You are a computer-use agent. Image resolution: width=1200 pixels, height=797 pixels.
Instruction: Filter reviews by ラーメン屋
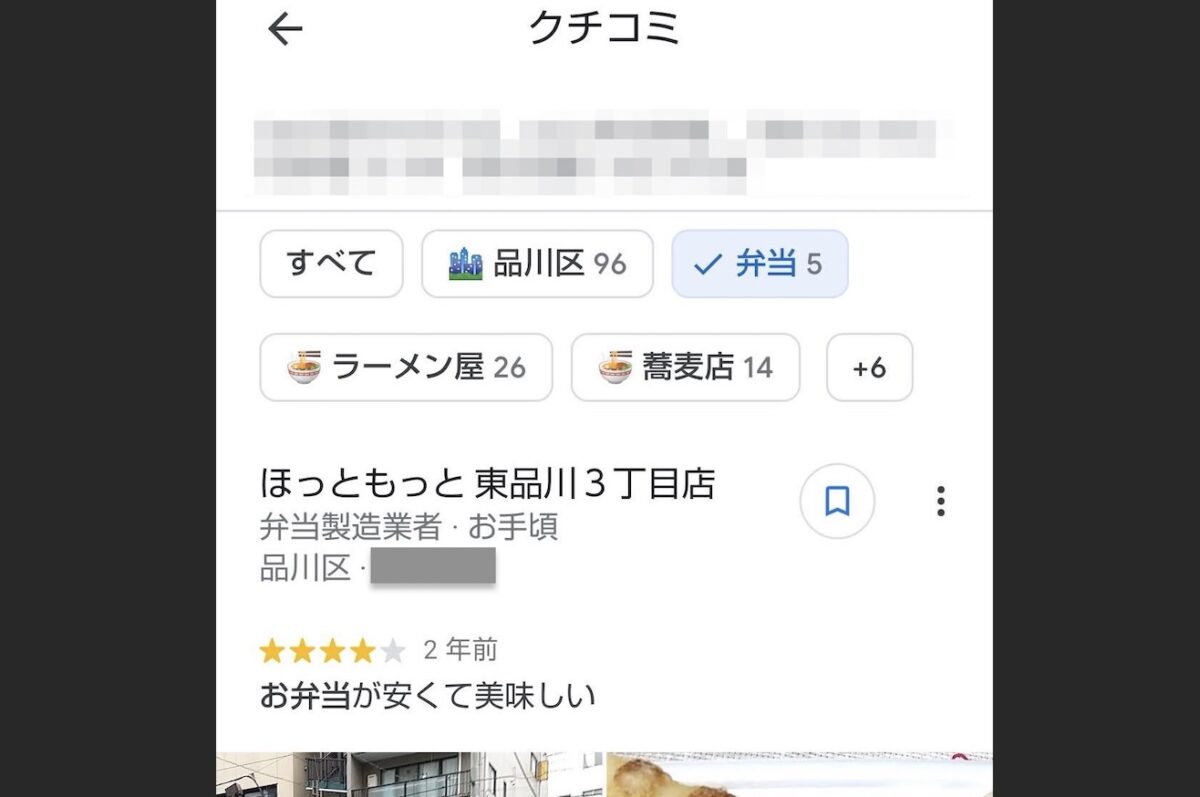tap(405, 368)
